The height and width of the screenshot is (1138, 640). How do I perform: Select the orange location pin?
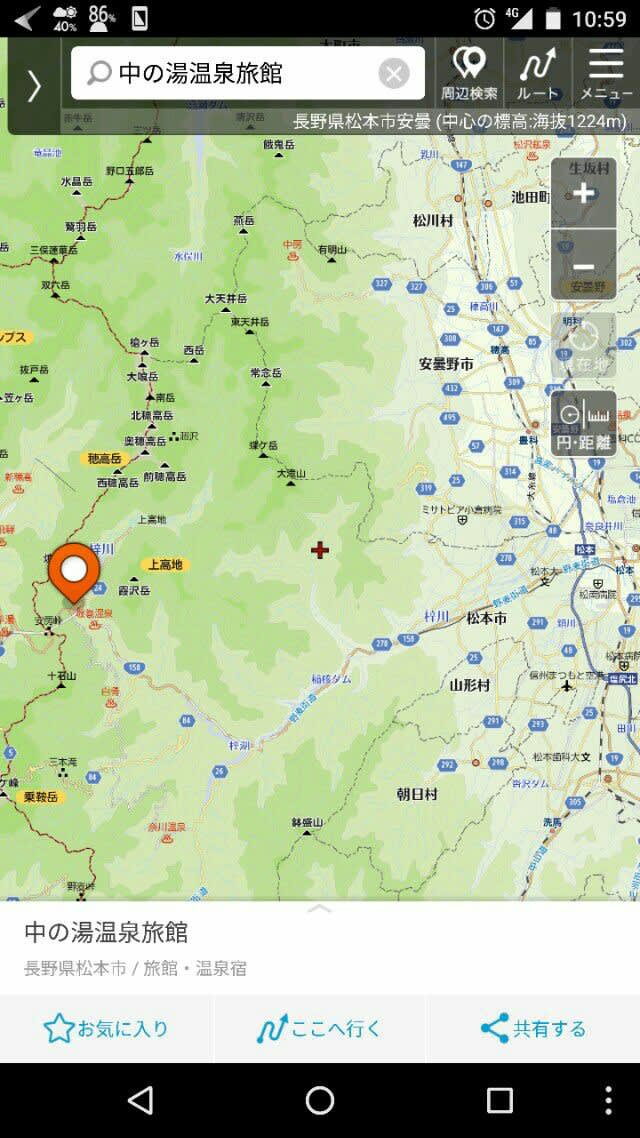pos(75,571)
